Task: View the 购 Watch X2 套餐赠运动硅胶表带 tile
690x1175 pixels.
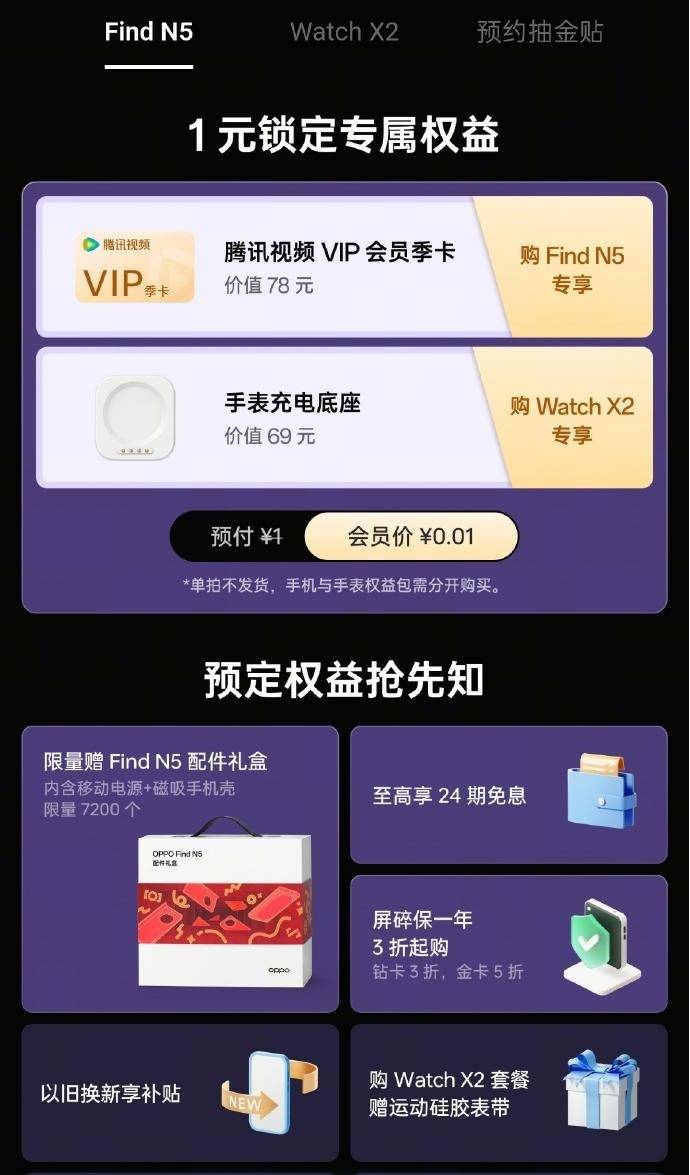Action: [508, 1092]
